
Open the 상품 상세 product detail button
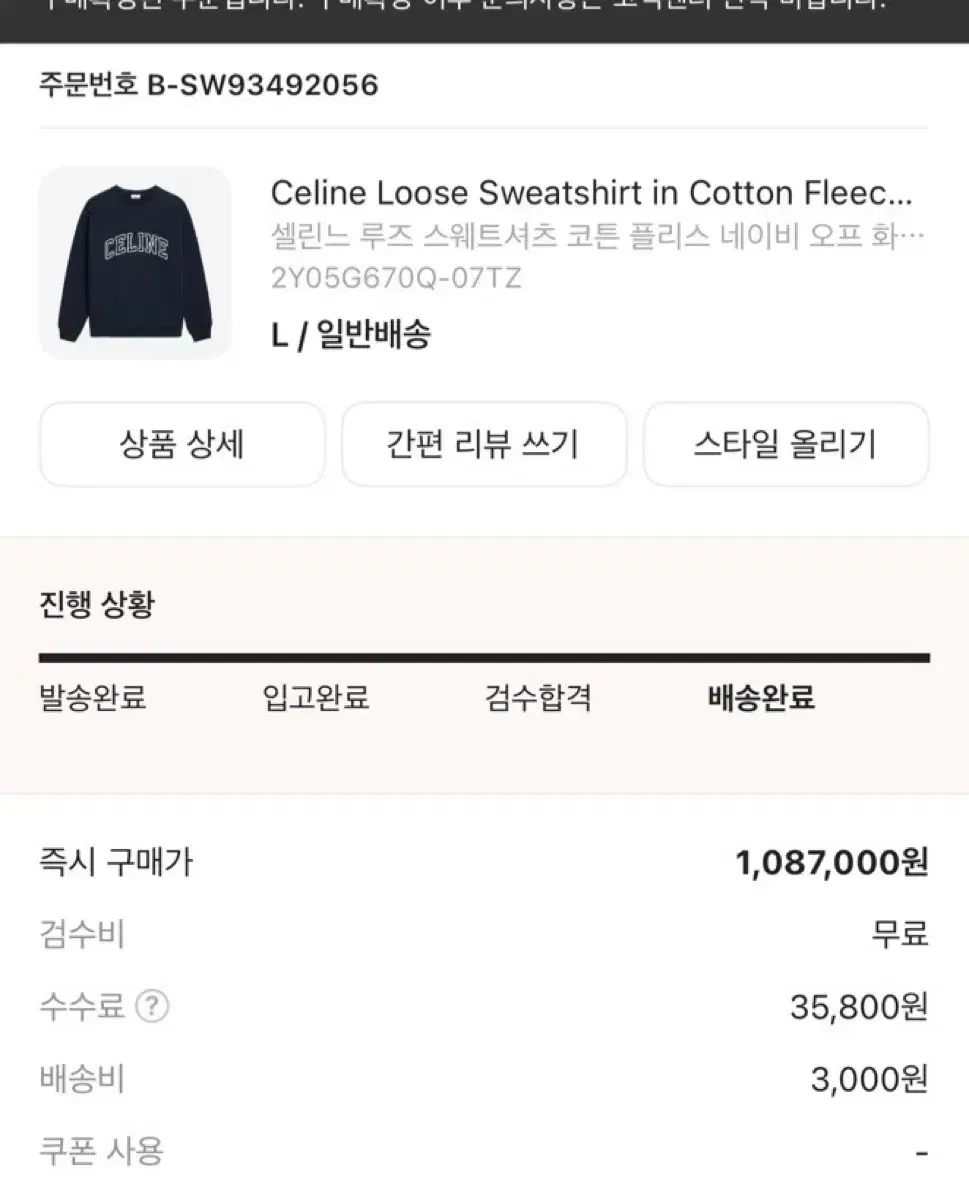pyautogui.click(x=181, y=444)
